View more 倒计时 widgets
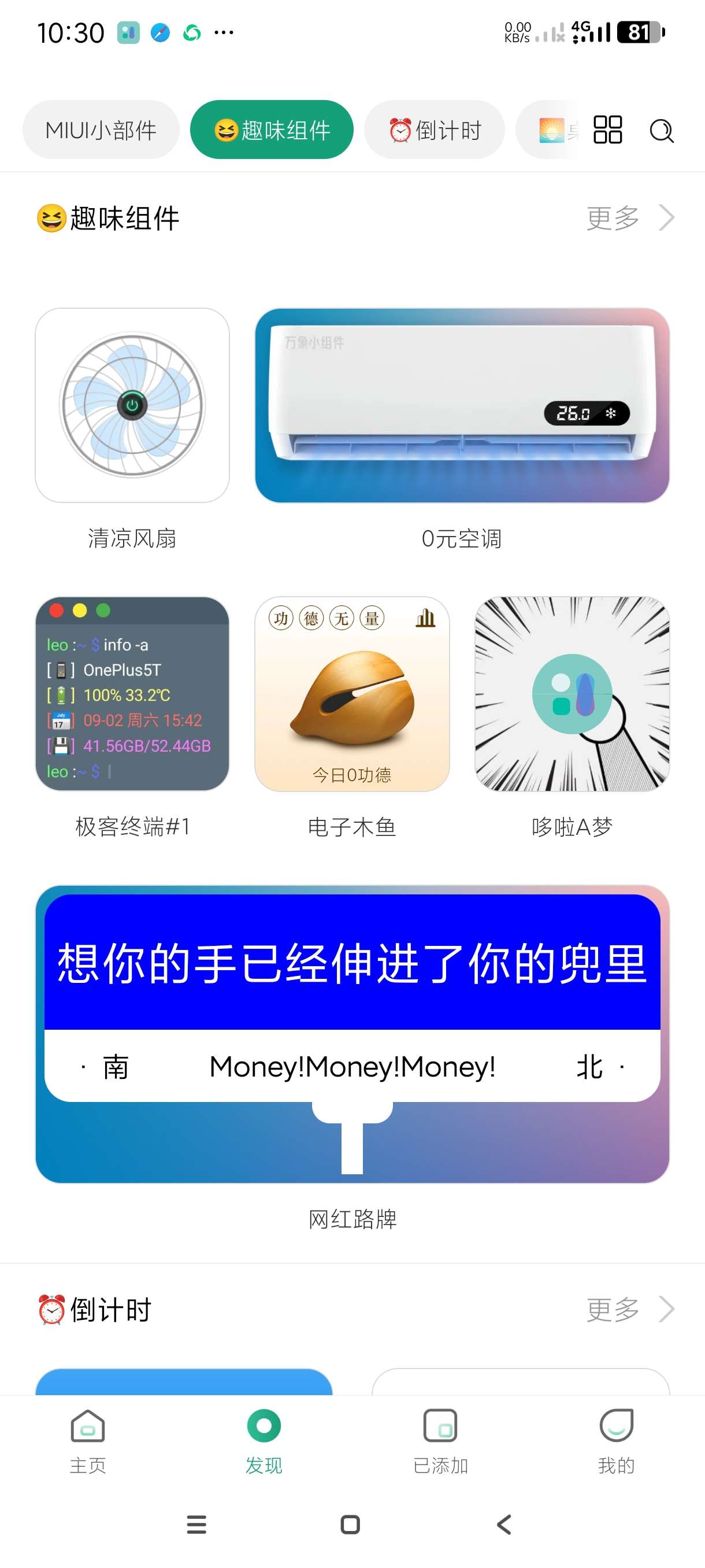Viewport: 705px width, 1568px height. pos(629,1310)
